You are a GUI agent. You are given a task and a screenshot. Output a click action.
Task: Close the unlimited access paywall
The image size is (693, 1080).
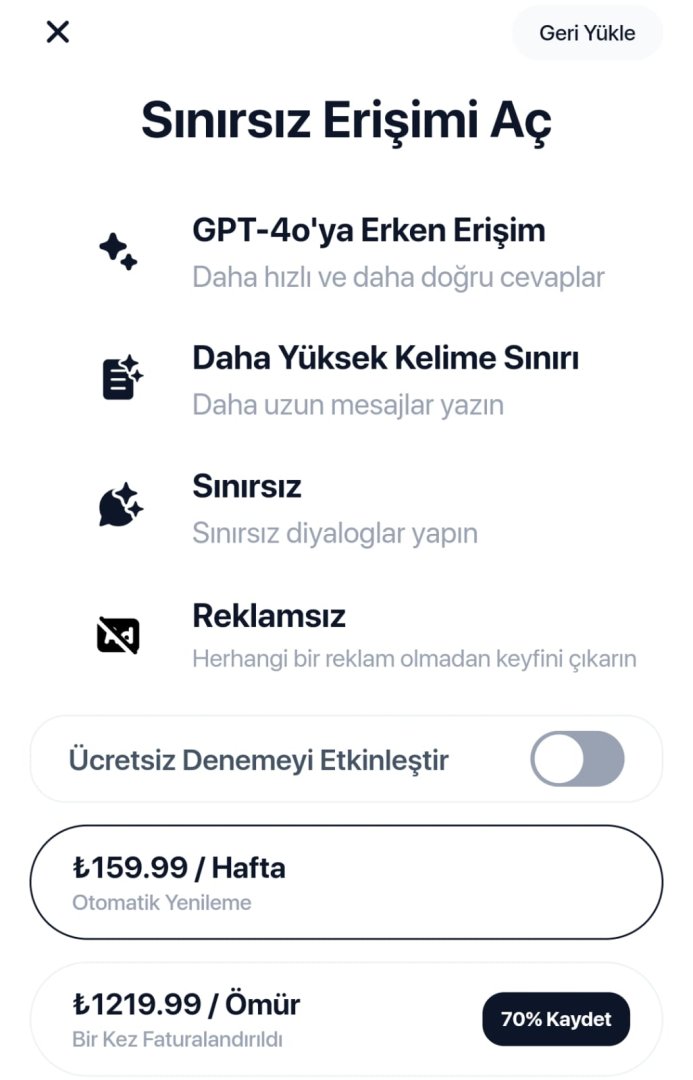point(58,32)
